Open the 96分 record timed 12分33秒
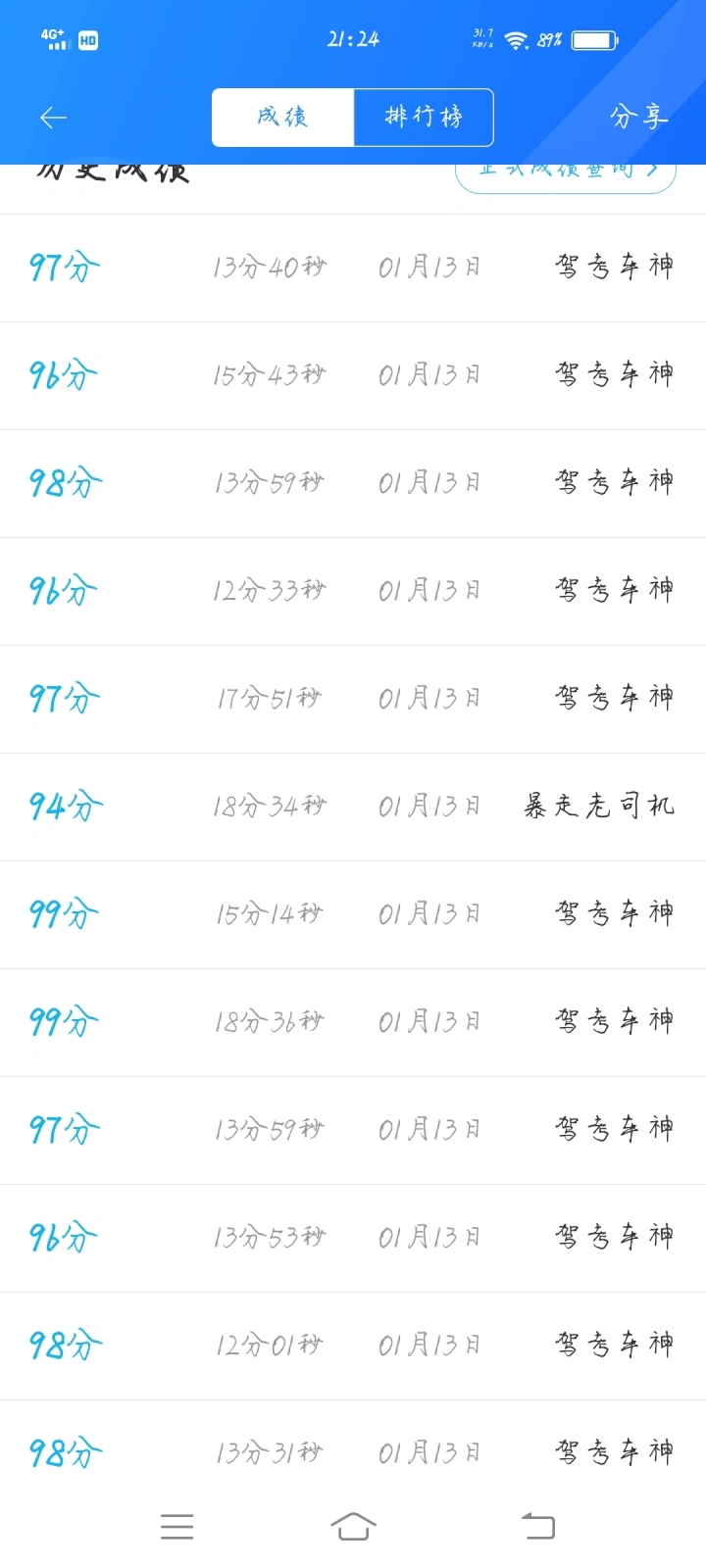Screen dimensions: 706x1568 353,591
